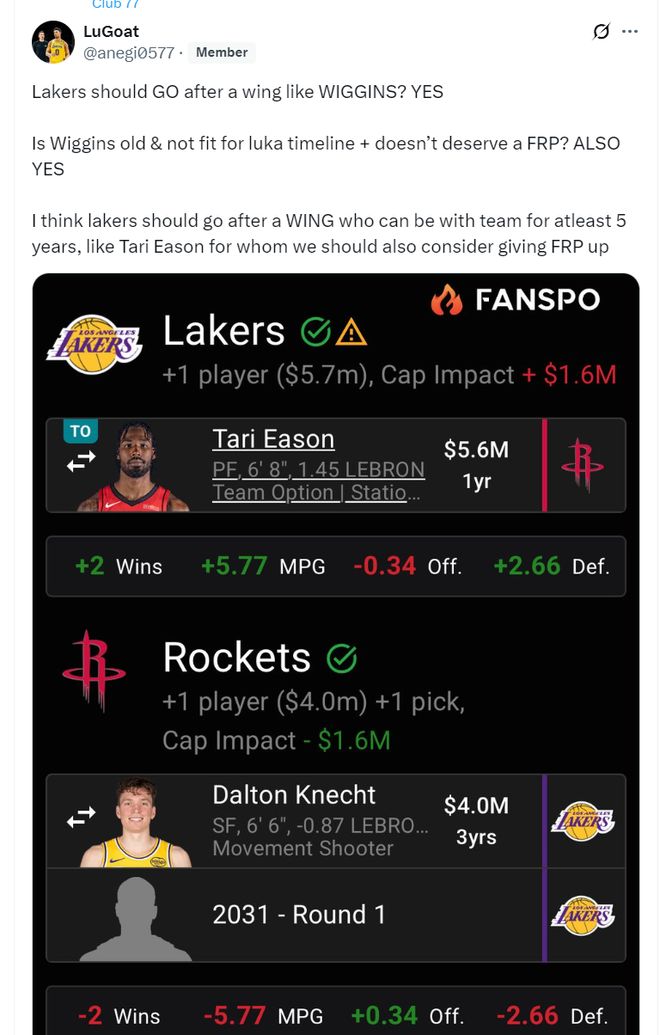Expand the Fanspo trade image in the post
The height and width of the screenshot is (1035, 660).
[336, 650]
